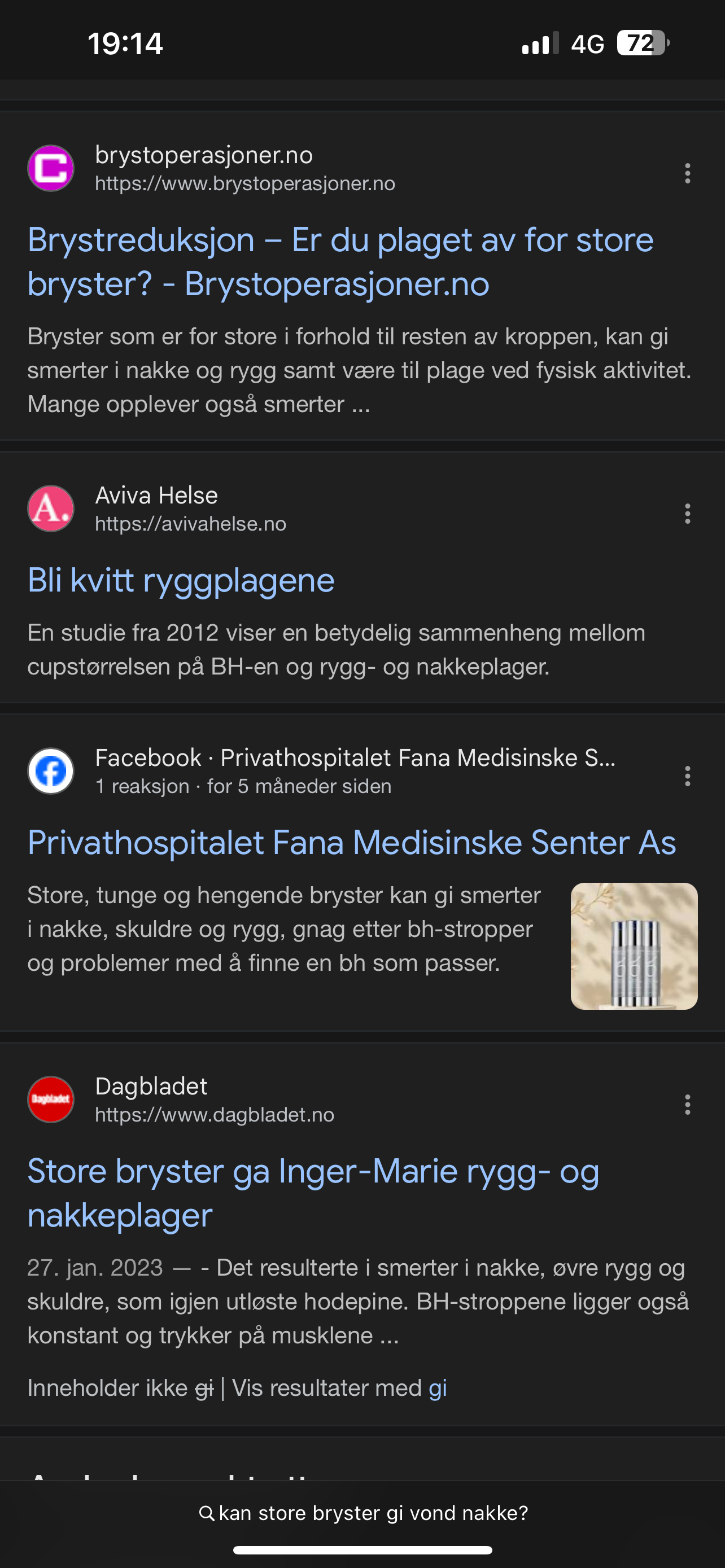Image resolution: width=725 pixels, height=1568 pixels.
Task: Open the Privathospitalet Fana Medisinske Senter As link
Action: (351, 843)
